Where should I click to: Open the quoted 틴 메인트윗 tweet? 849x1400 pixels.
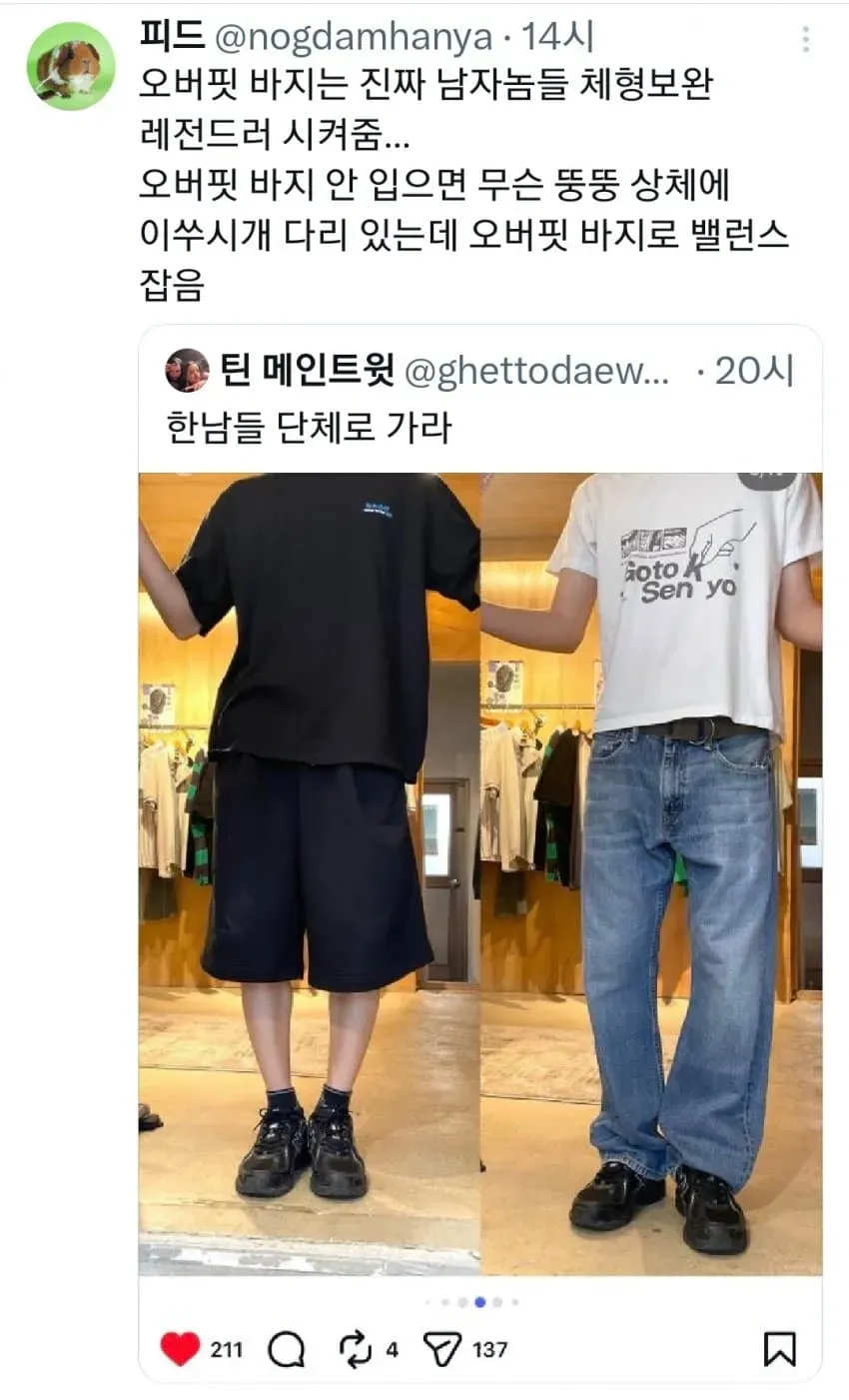479,399
